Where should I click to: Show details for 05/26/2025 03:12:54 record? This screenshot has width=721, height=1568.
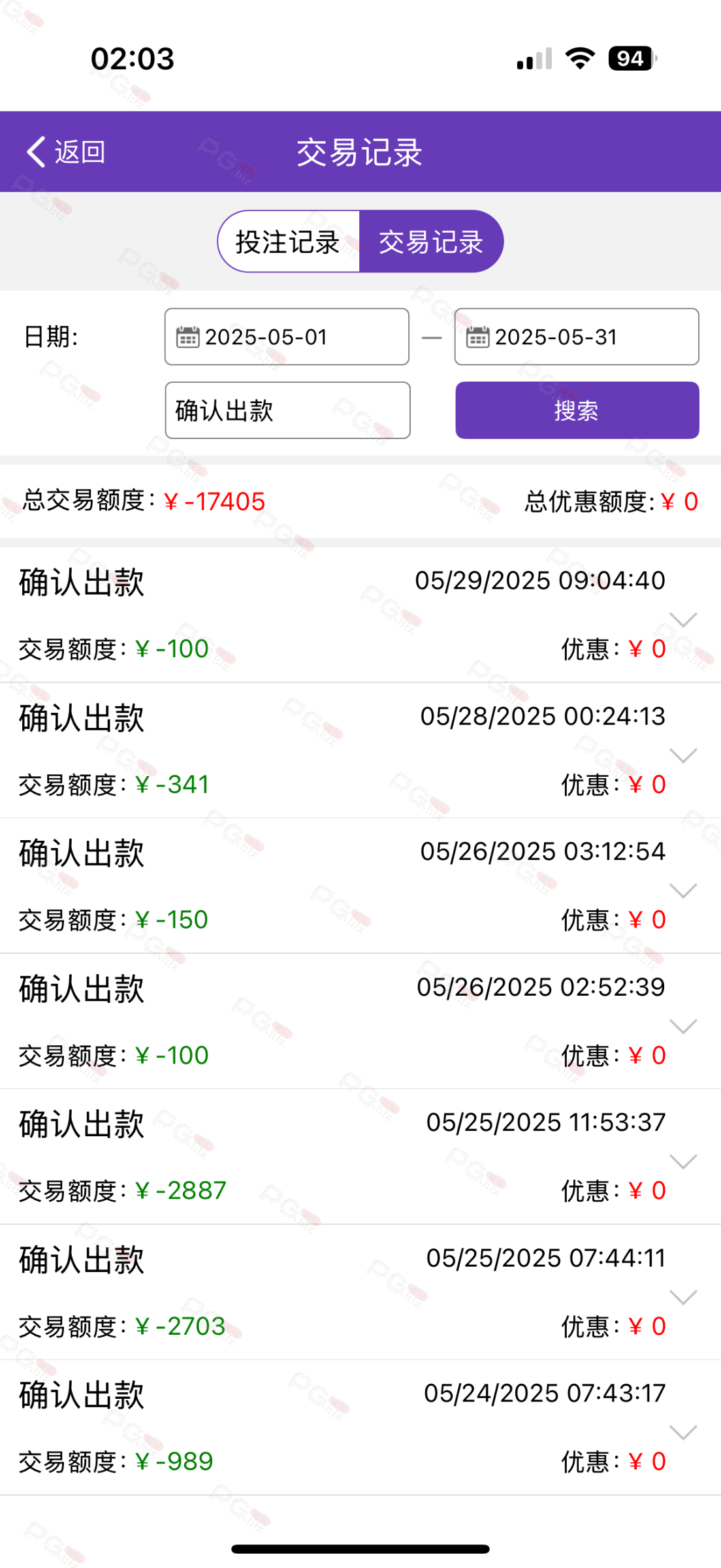coord(683,890)
